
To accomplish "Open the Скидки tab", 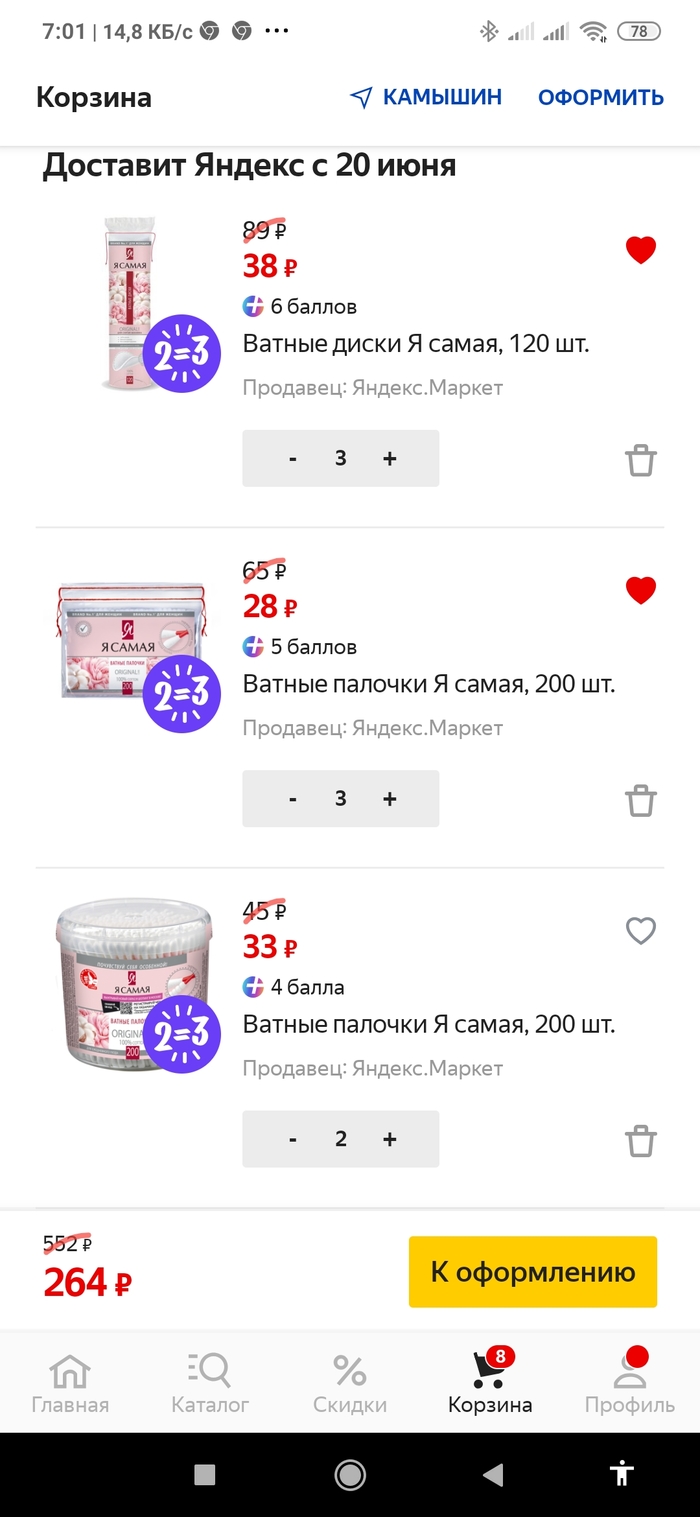I will pyautogui.click(x=350, y=1384).
